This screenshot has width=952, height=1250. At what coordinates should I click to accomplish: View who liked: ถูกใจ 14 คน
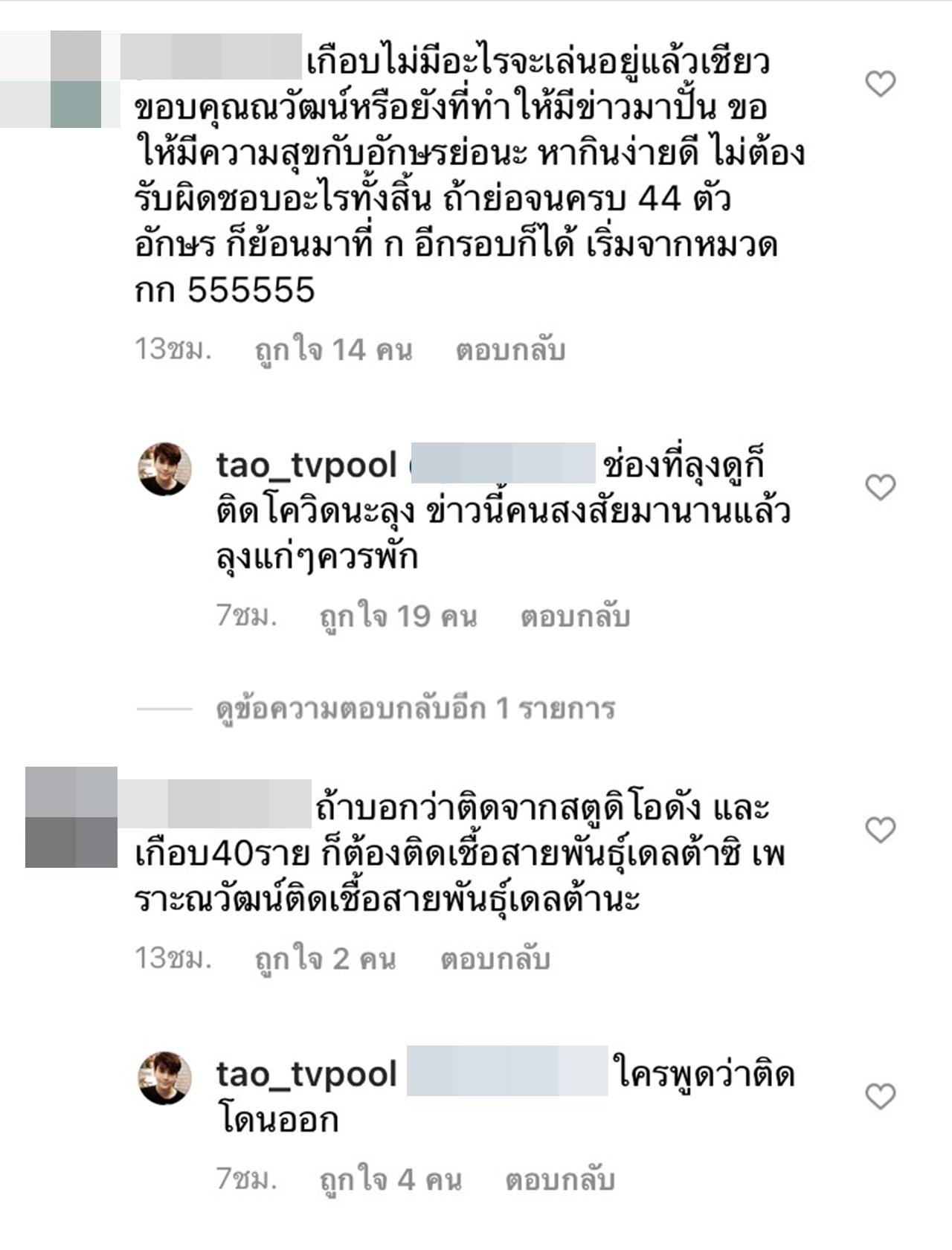pos(333,349)
